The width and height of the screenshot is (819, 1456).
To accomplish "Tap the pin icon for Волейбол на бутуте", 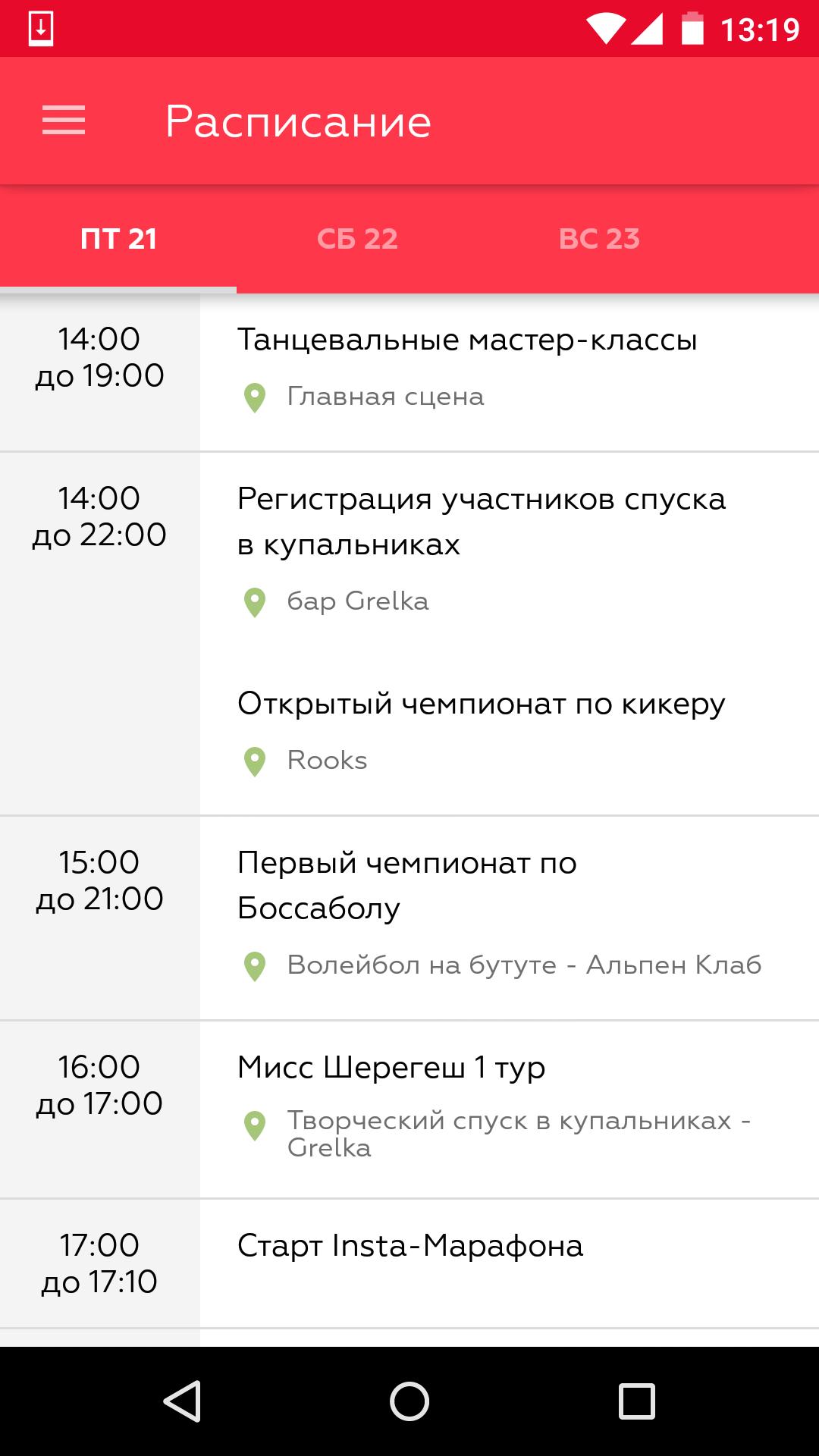I will click(x=254, y=965).
